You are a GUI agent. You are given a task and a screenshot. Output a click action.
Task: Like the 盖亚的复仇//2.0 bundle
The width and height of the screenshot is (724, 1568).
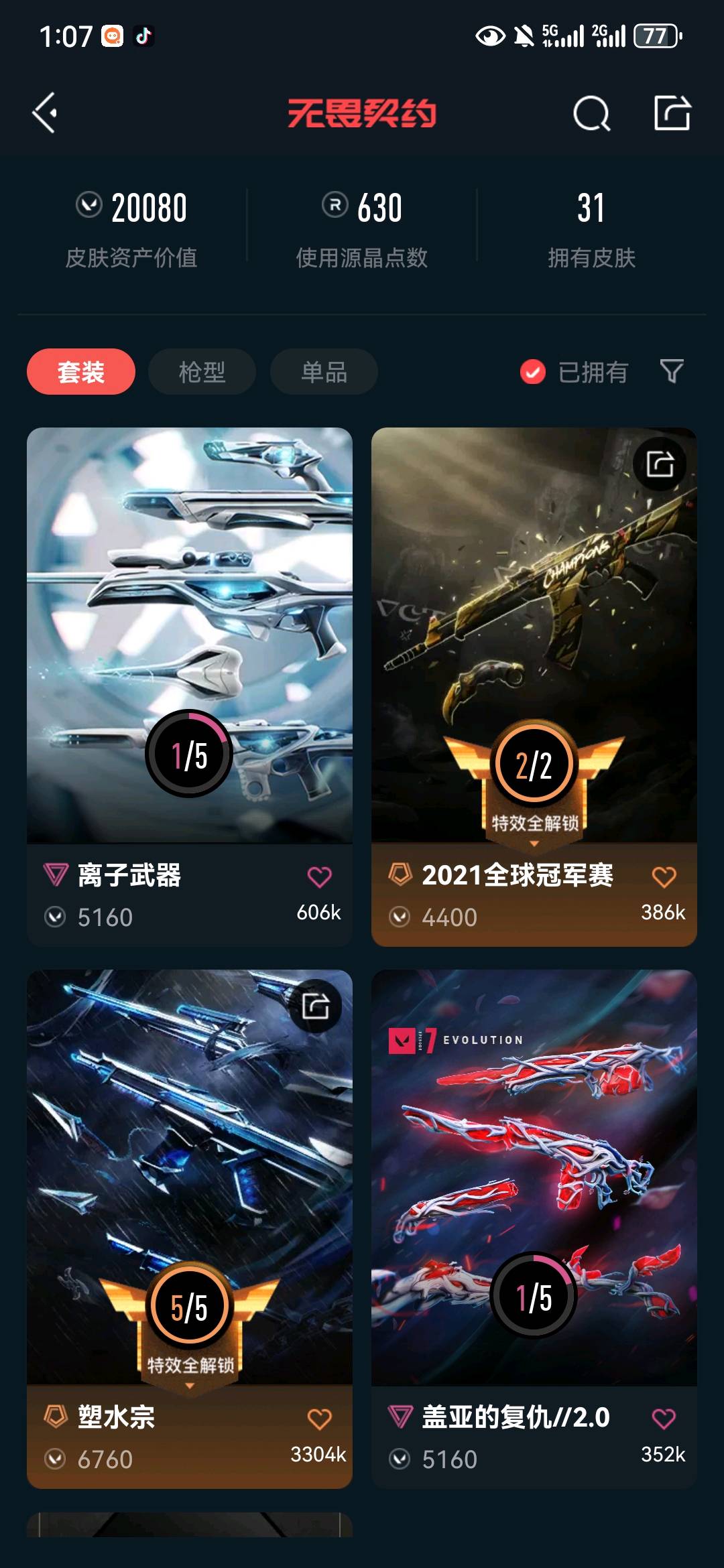click(x=664, y=1419)
